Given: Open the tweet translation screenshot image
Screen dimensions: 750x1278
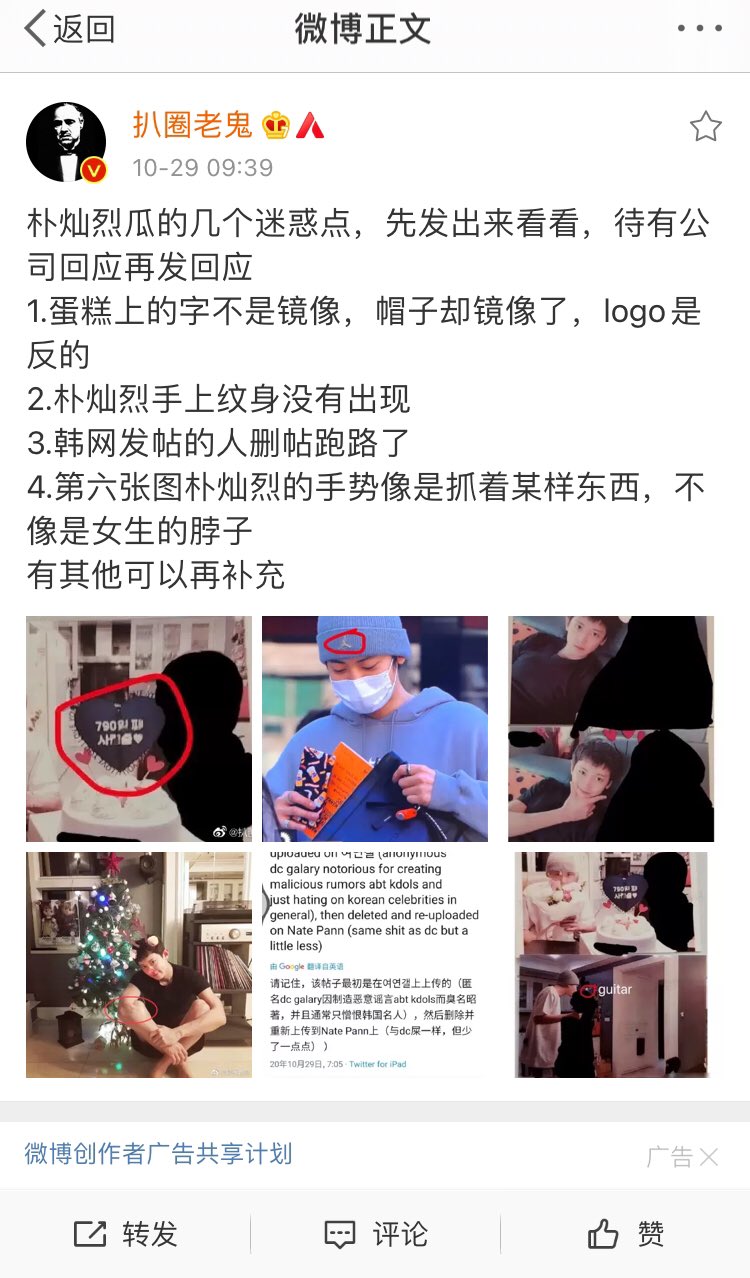Looking at the screenshot, I should tap(375, 965).
